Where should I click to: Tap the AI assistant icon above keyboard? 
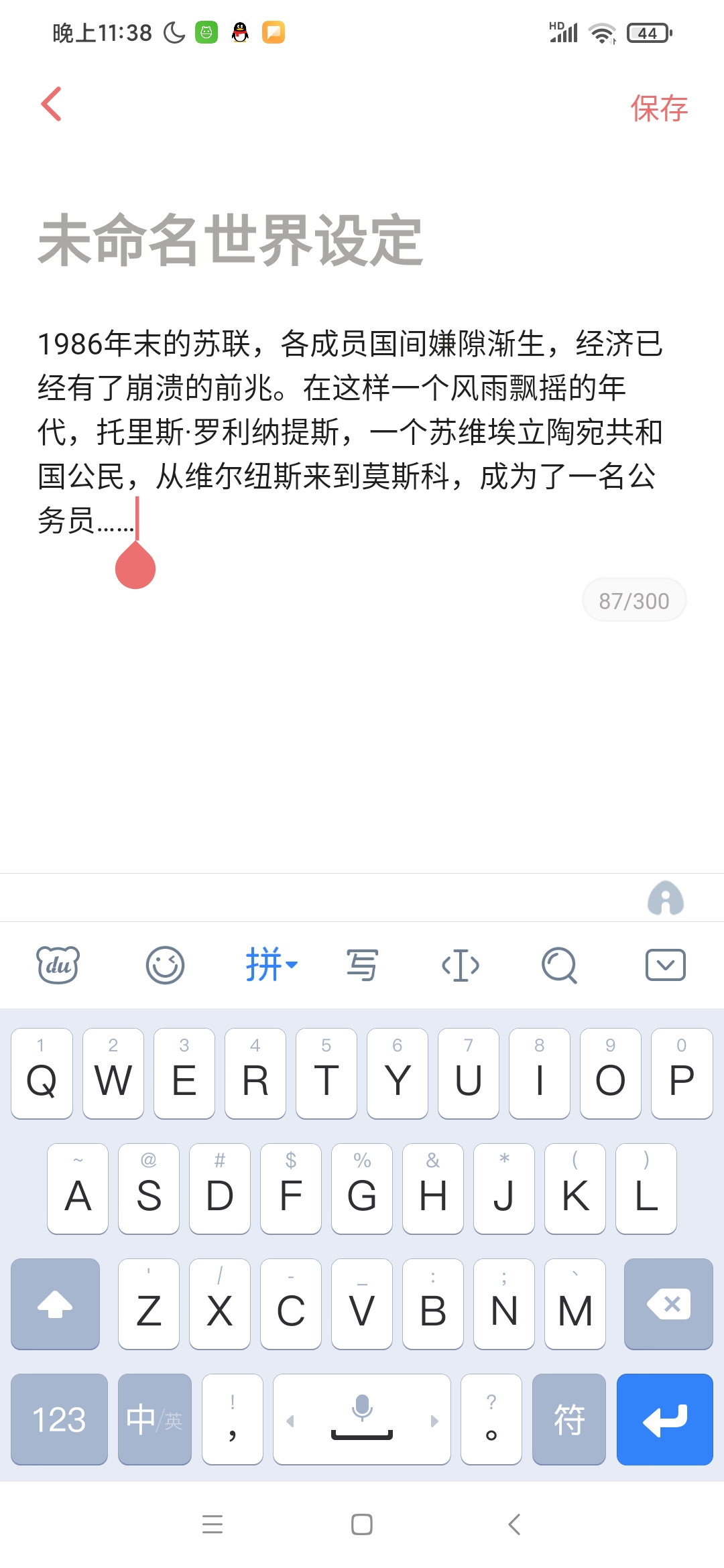point(665,898)
